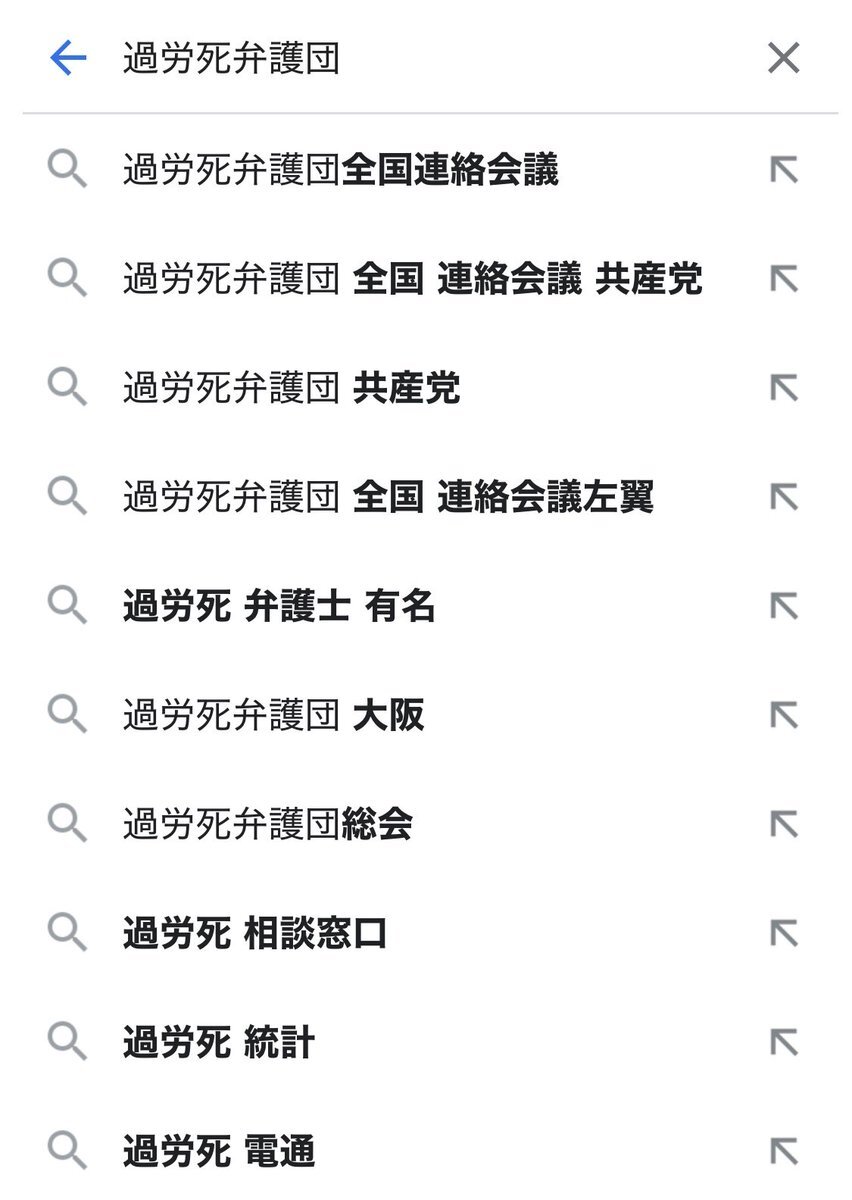The height and width of the screenshot is (1200, 852).
Task: Pick the 過労死弁護団 大阪 suggestion
Action: tap(273, 716)
